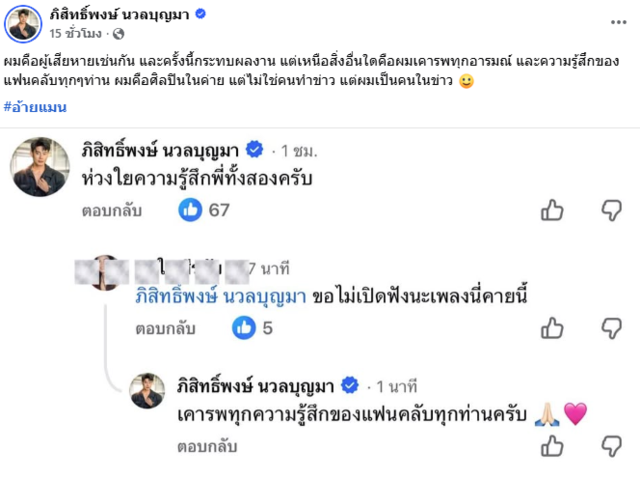Dislike the ห่วงใยความรู้สึกพี่ทั้งสอง comment
Screen dimensions: 640x479
click(611, 210)
